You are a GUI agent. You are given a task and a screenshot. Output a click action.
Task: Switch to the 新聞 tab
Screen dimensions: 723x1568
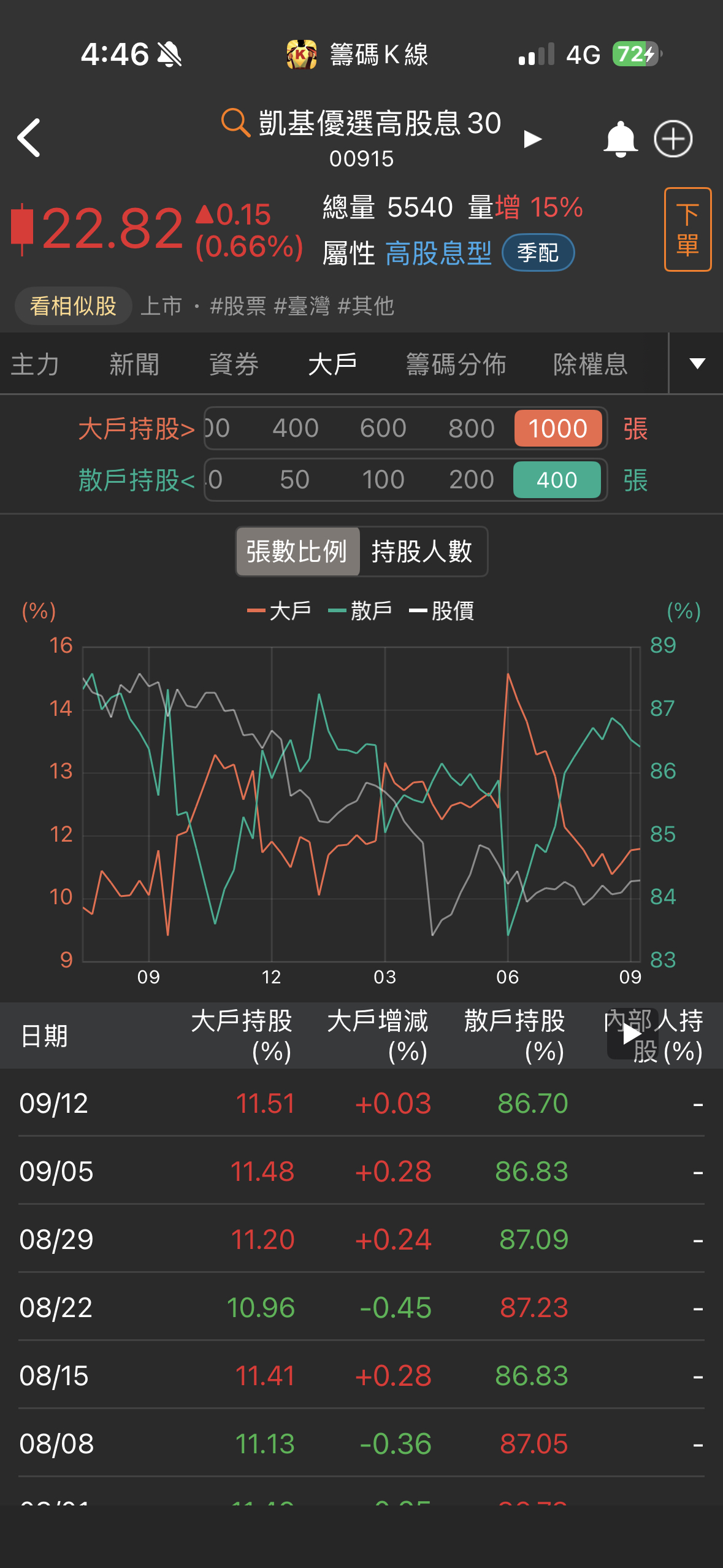tap(134, 364)
